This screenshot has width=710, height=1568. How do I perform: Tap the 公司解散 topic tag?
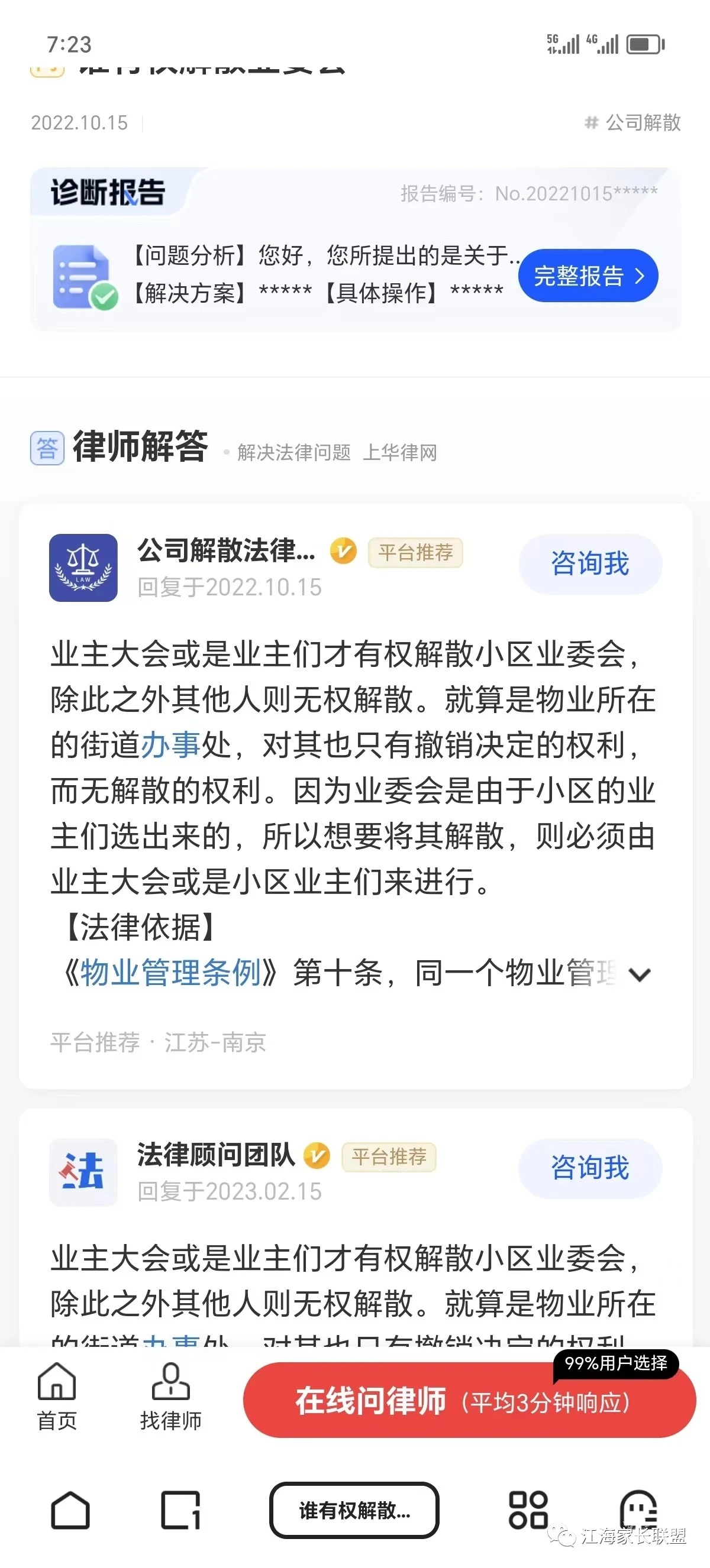[633, 123]
